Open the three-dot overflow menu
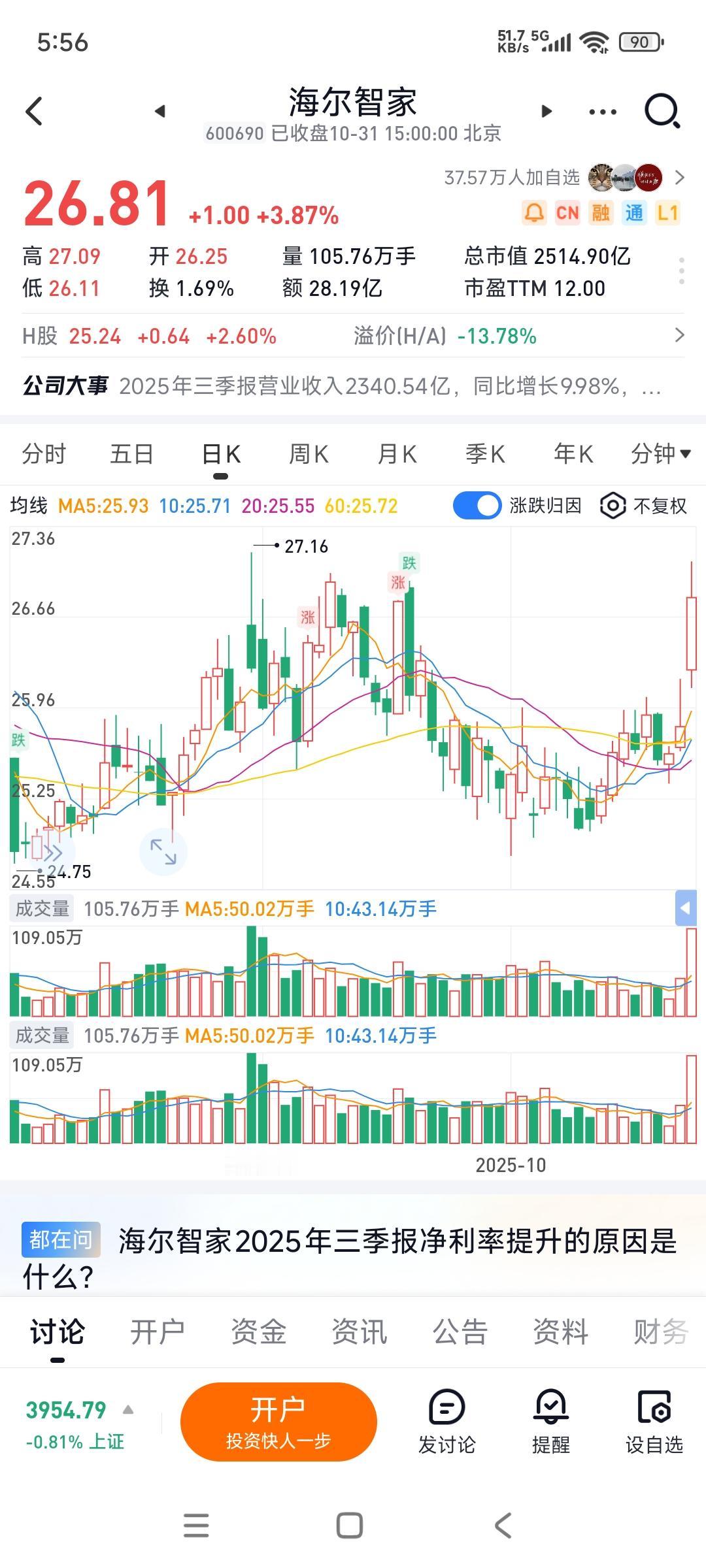The height and width of the screenshot is (1568, 706). click(x=602, y=112)
